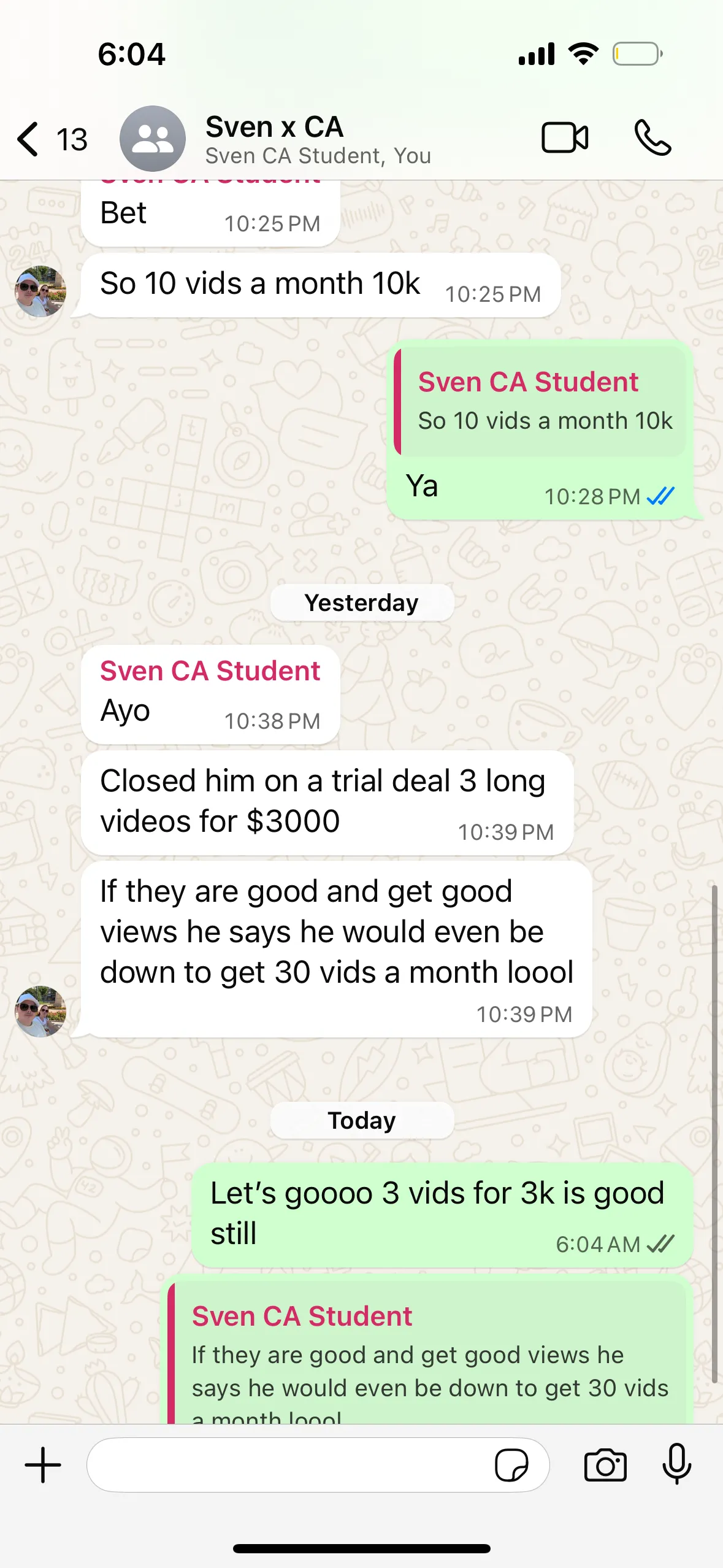Tap the Sven x CA group avatar

coord(152,139)
